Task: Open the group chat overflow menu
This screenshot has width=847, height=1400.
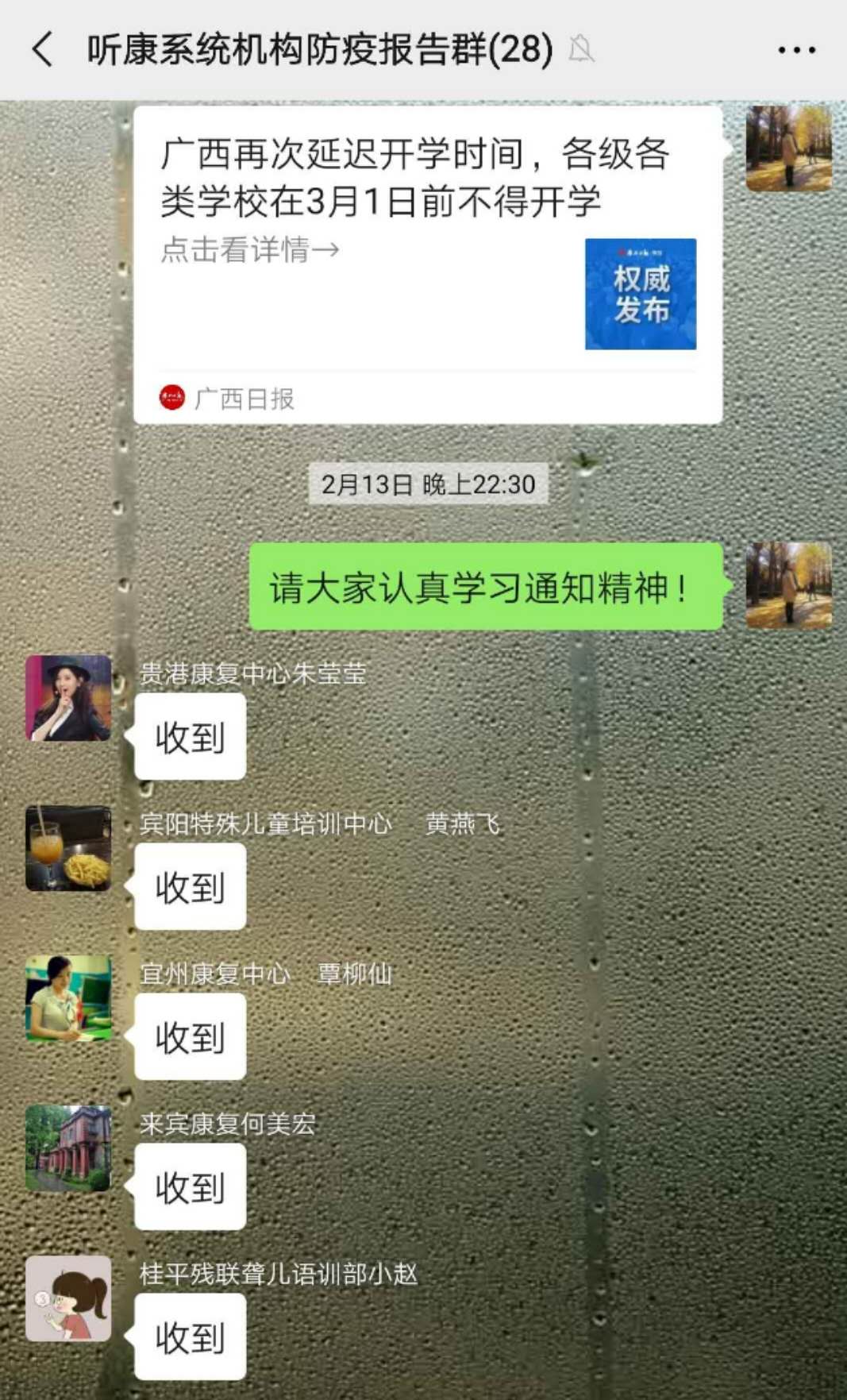Action: (796, 50)
